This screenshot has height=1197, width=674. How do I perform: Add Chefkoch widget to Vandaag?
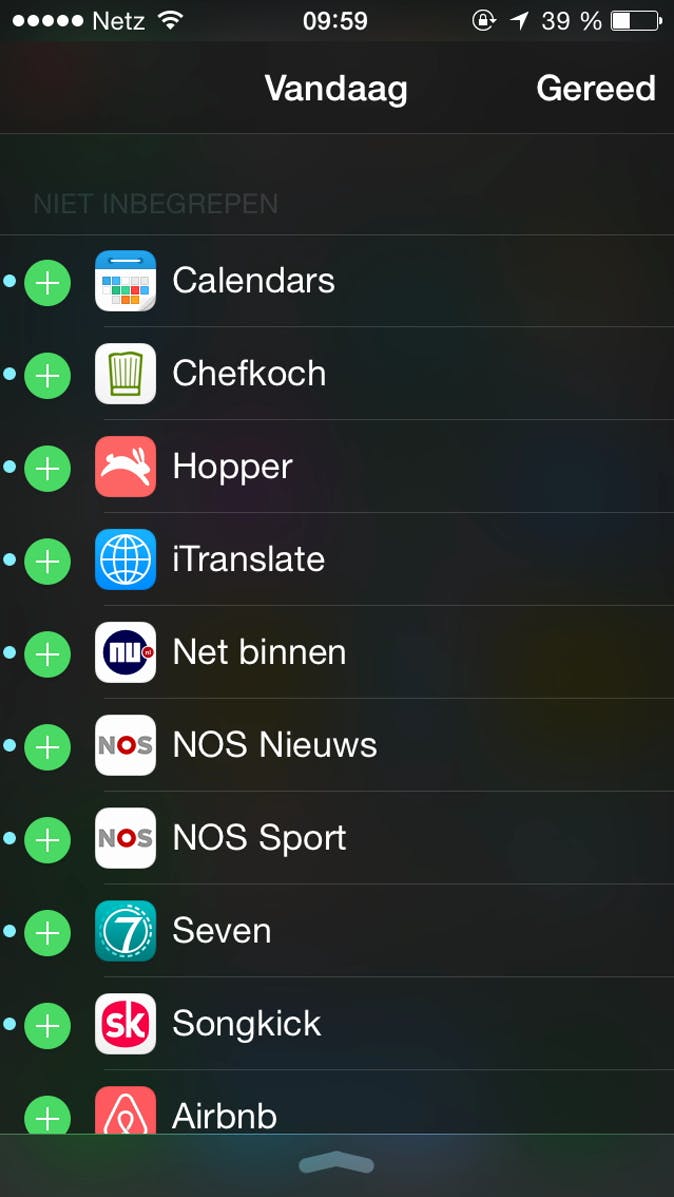click(47, 375)
